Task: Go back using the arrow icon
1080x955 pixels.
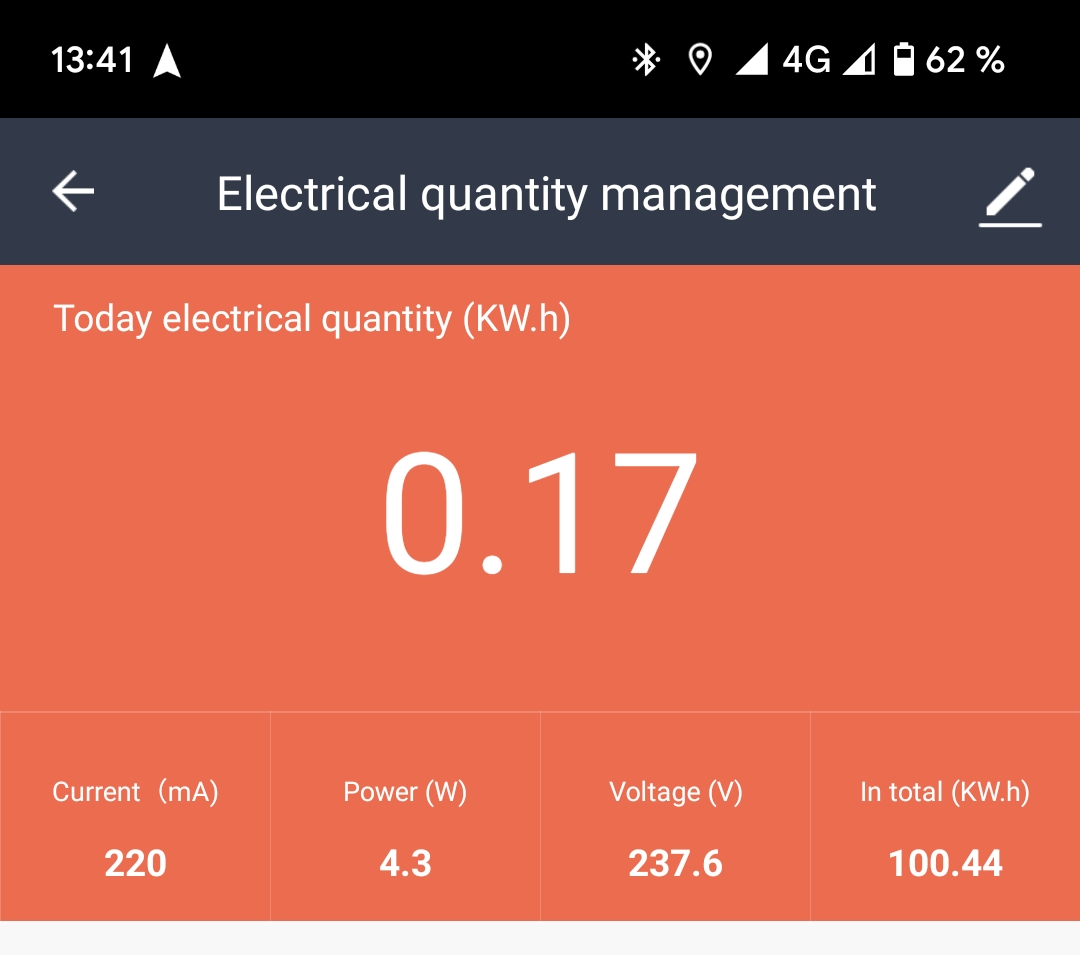Action: [73, 191]
